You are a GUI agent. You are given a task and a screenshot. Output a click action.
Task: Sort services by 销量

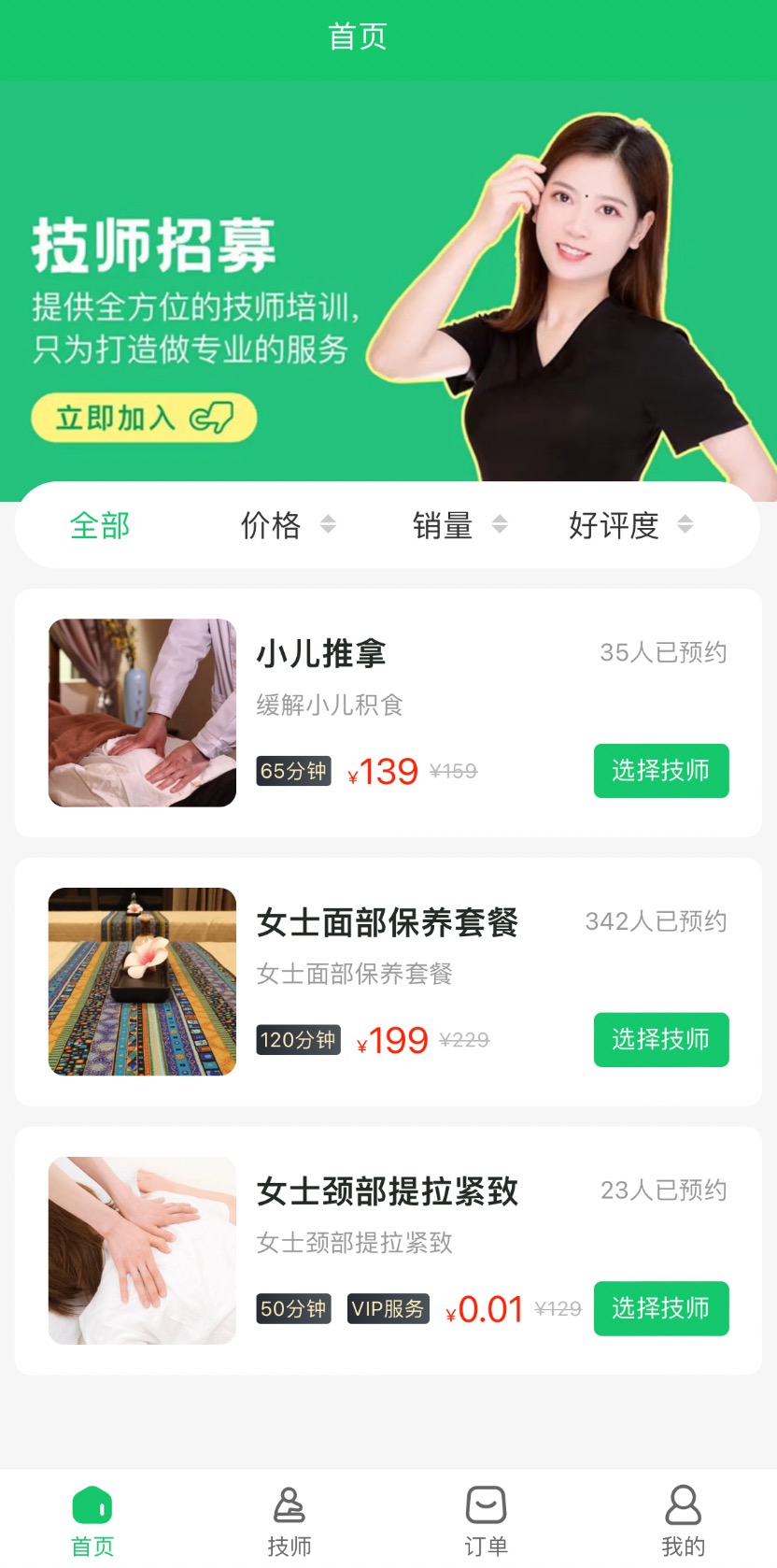pyautogui.click(x=459, y=525)
